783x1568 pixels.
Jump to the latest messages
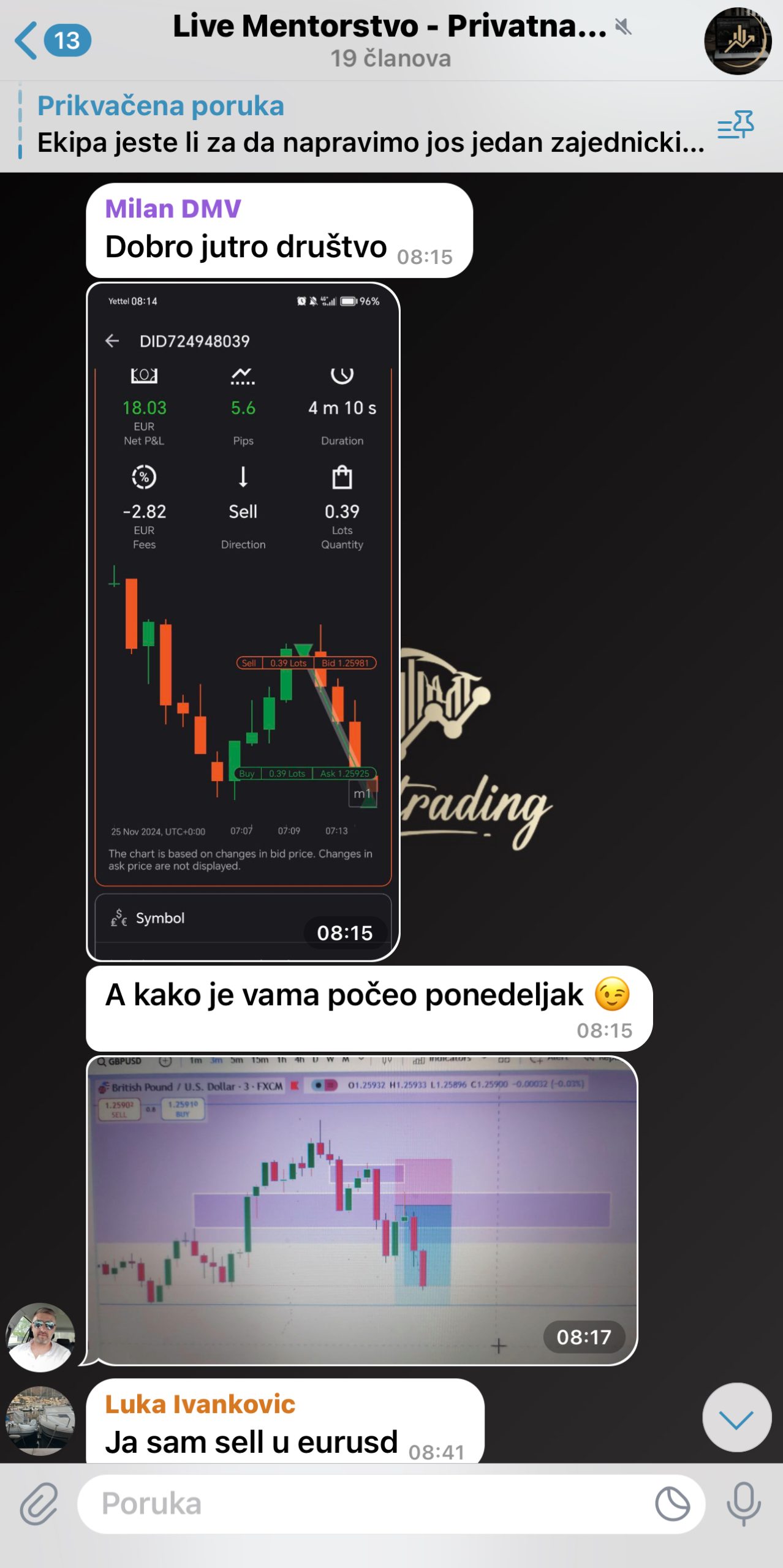point(736,1417)
